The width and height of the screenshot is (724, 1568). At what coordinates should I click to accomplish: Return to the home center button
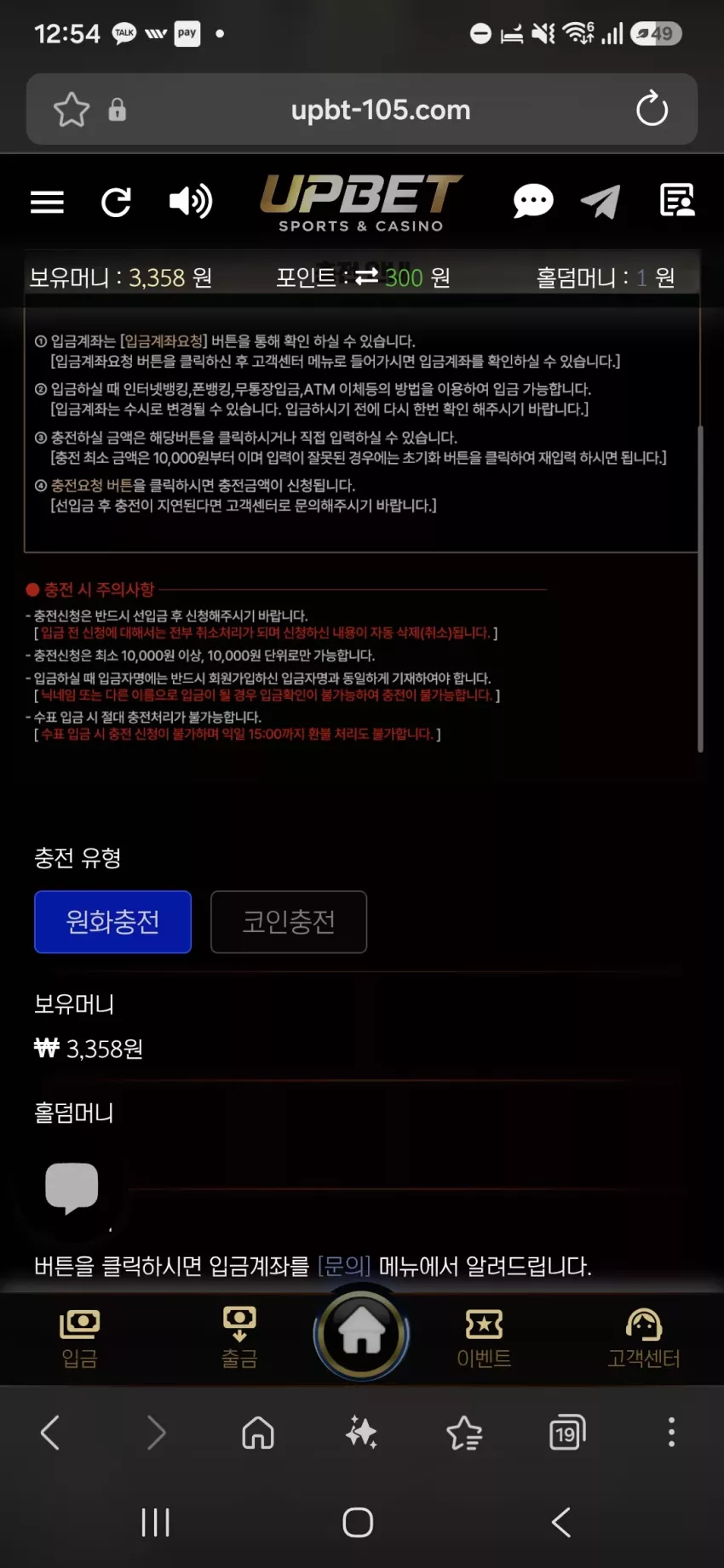point(361,1333)
